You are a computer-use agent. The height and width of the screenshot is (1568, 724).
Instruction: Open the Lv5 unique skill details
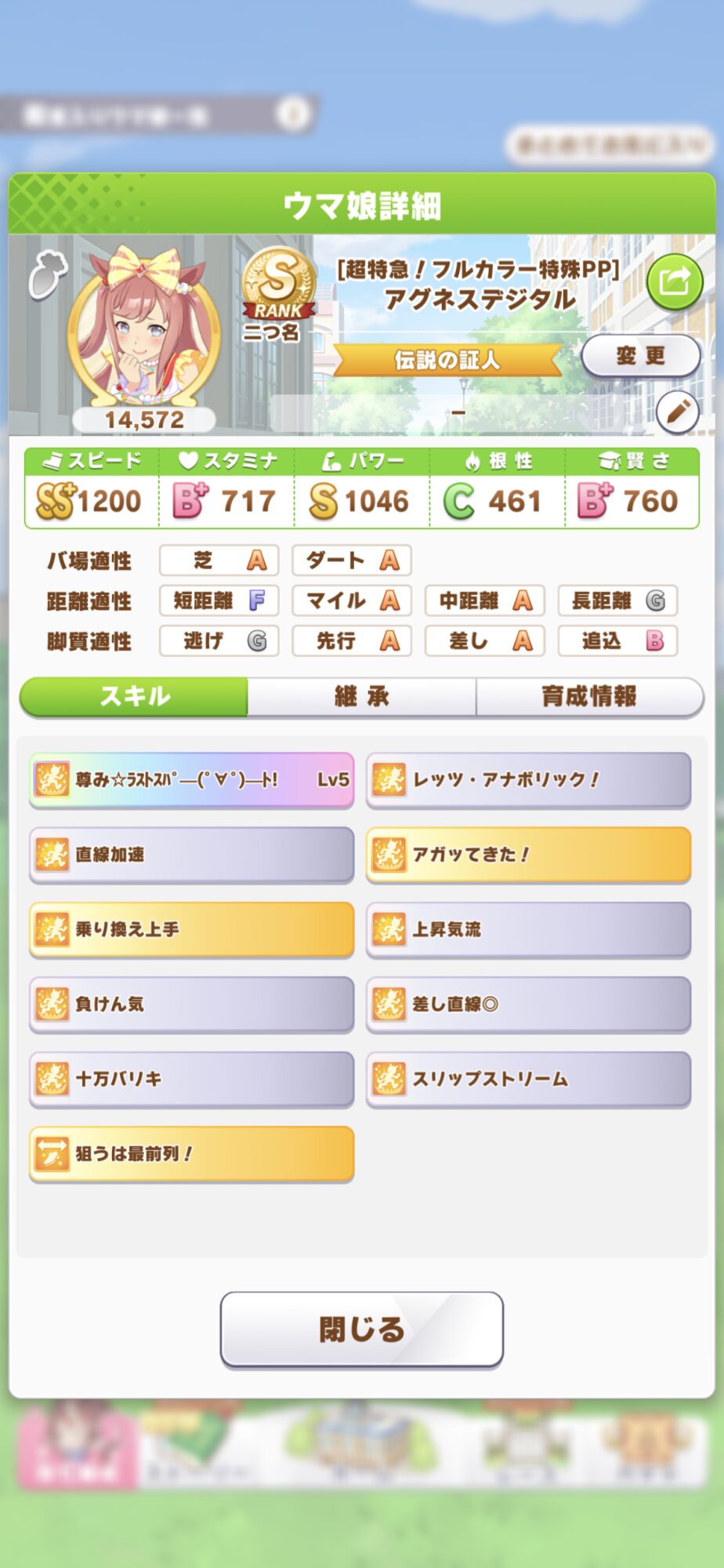click(192, 780)
